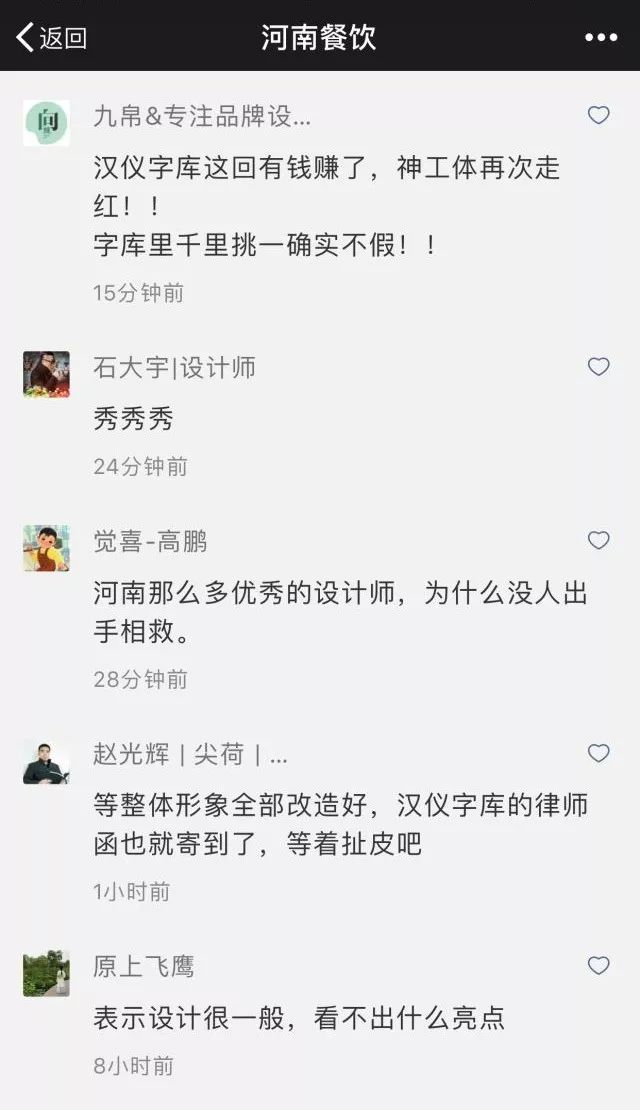Like the comment by 九帛&专注品牌设

pyautogui.click(x=598, y=116)
